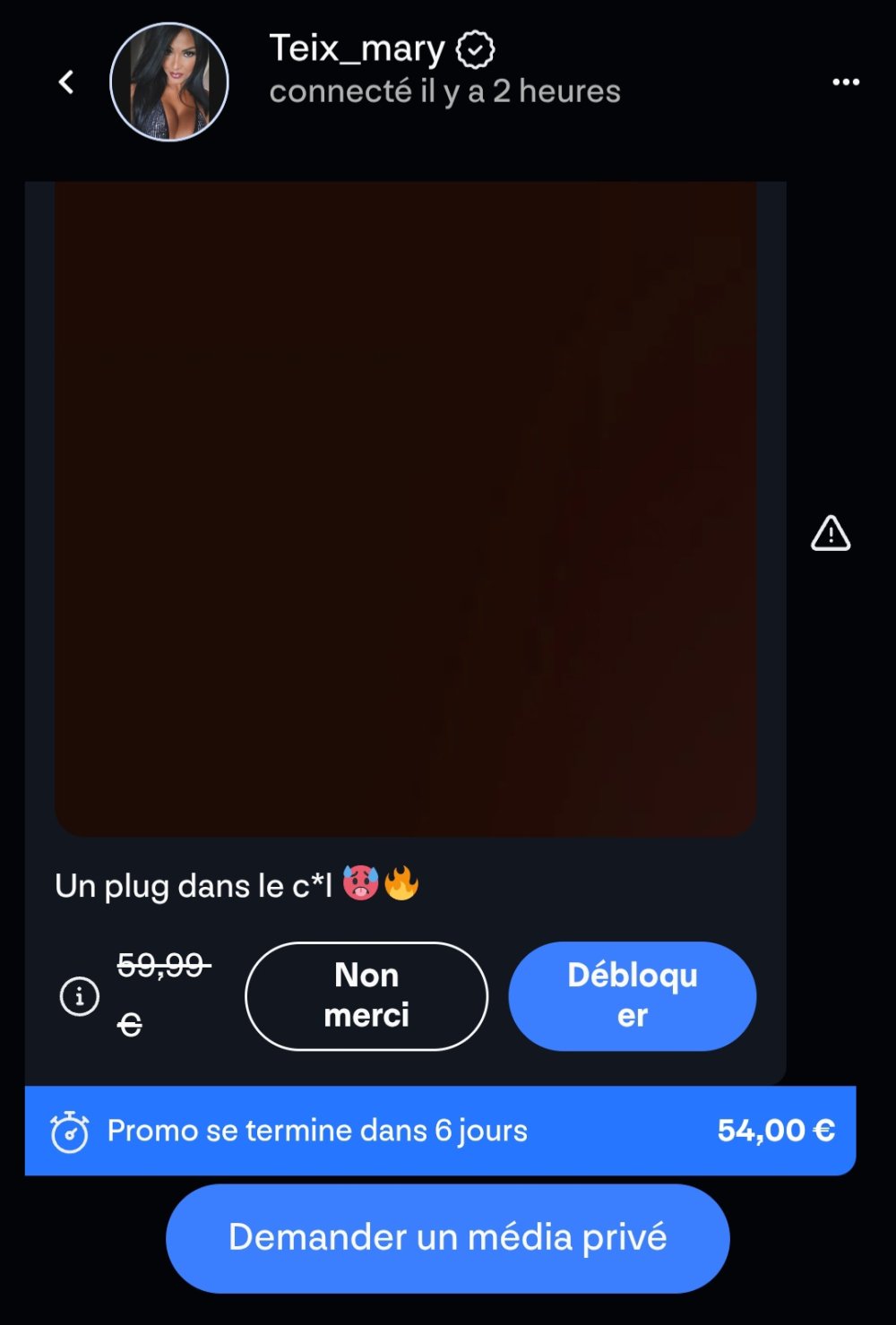Screen dimensions: 896x1325
Task: Click the crossed-out 59,99 € price
Action: (x=163, y=966)
